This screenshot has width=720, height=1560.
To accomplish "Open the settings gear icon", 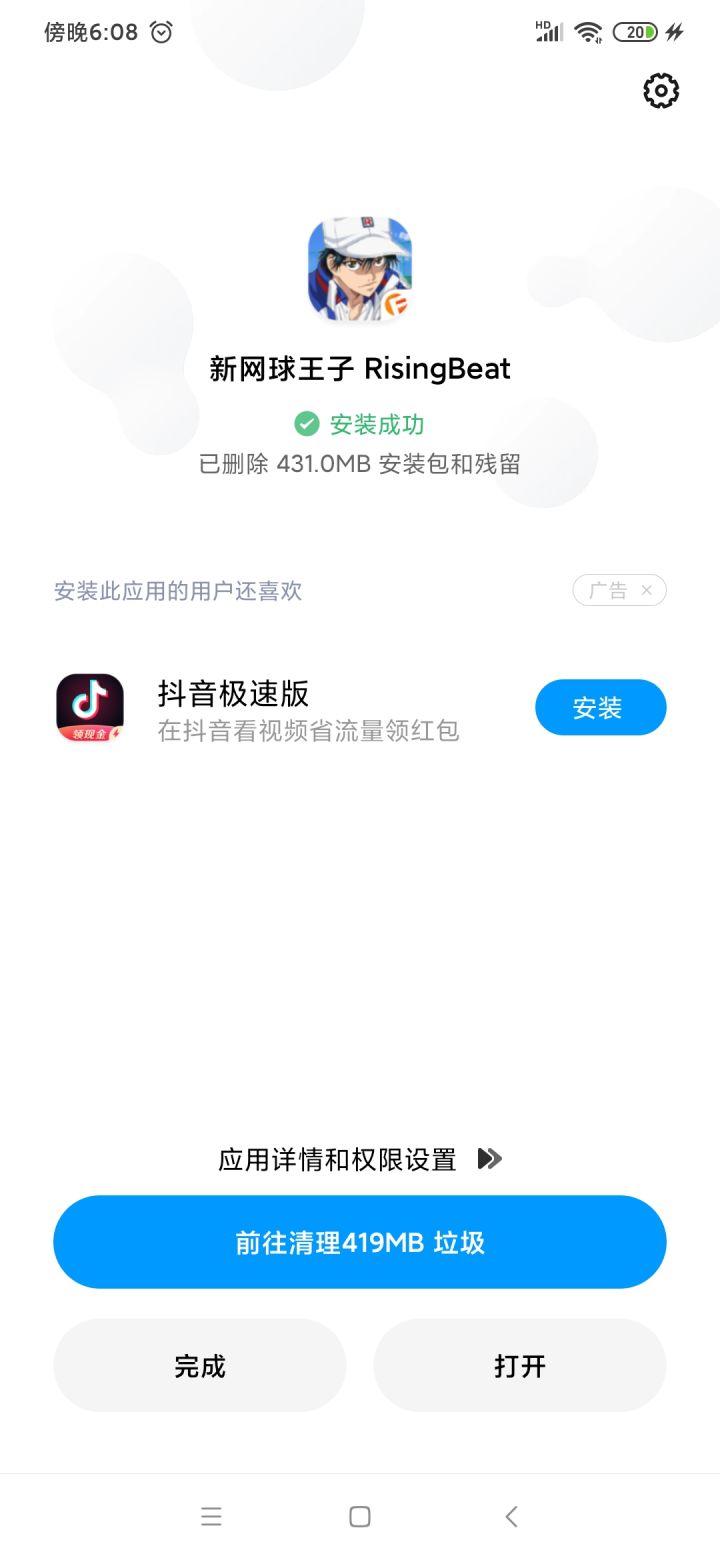I will pos(659,90).
